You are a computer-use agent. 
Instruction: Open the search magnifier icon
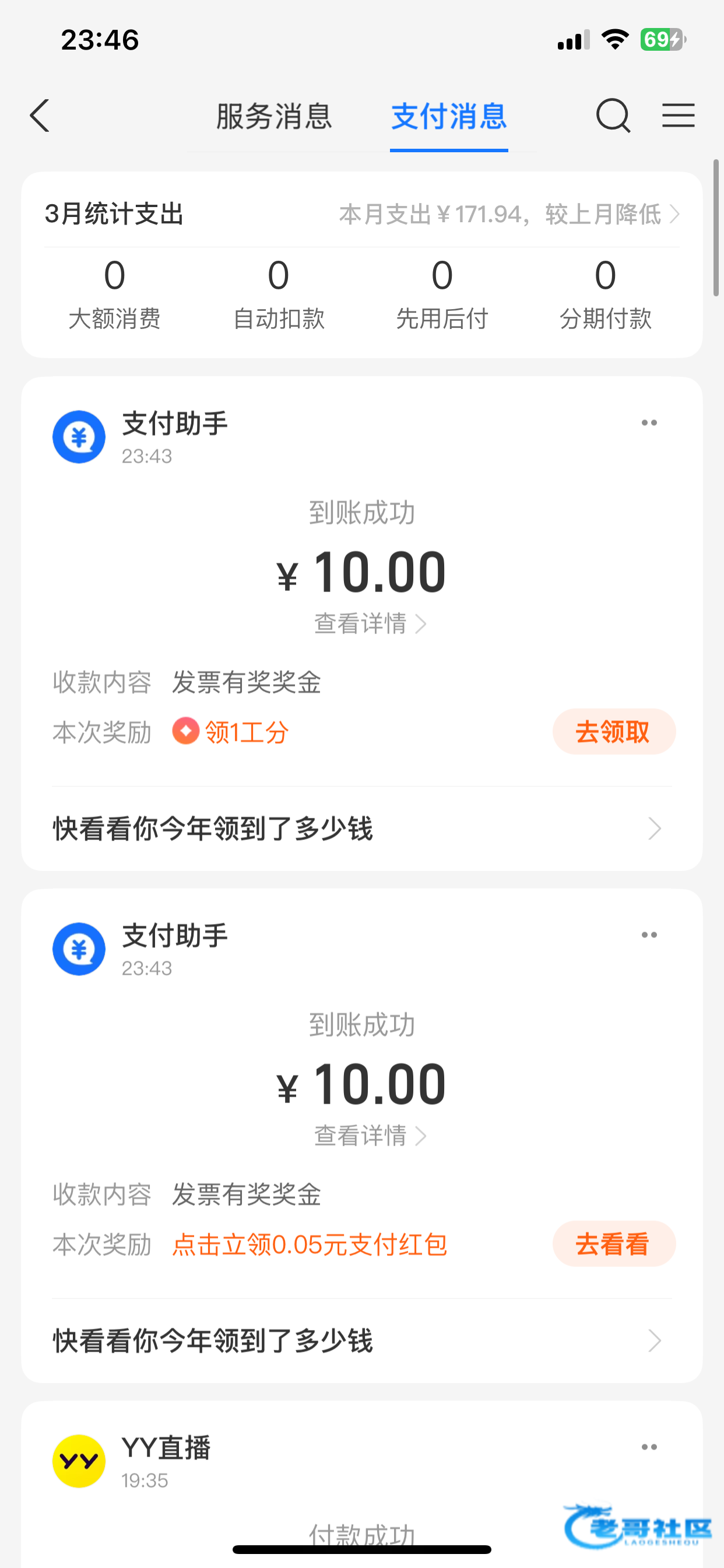[x=613, y=116]
